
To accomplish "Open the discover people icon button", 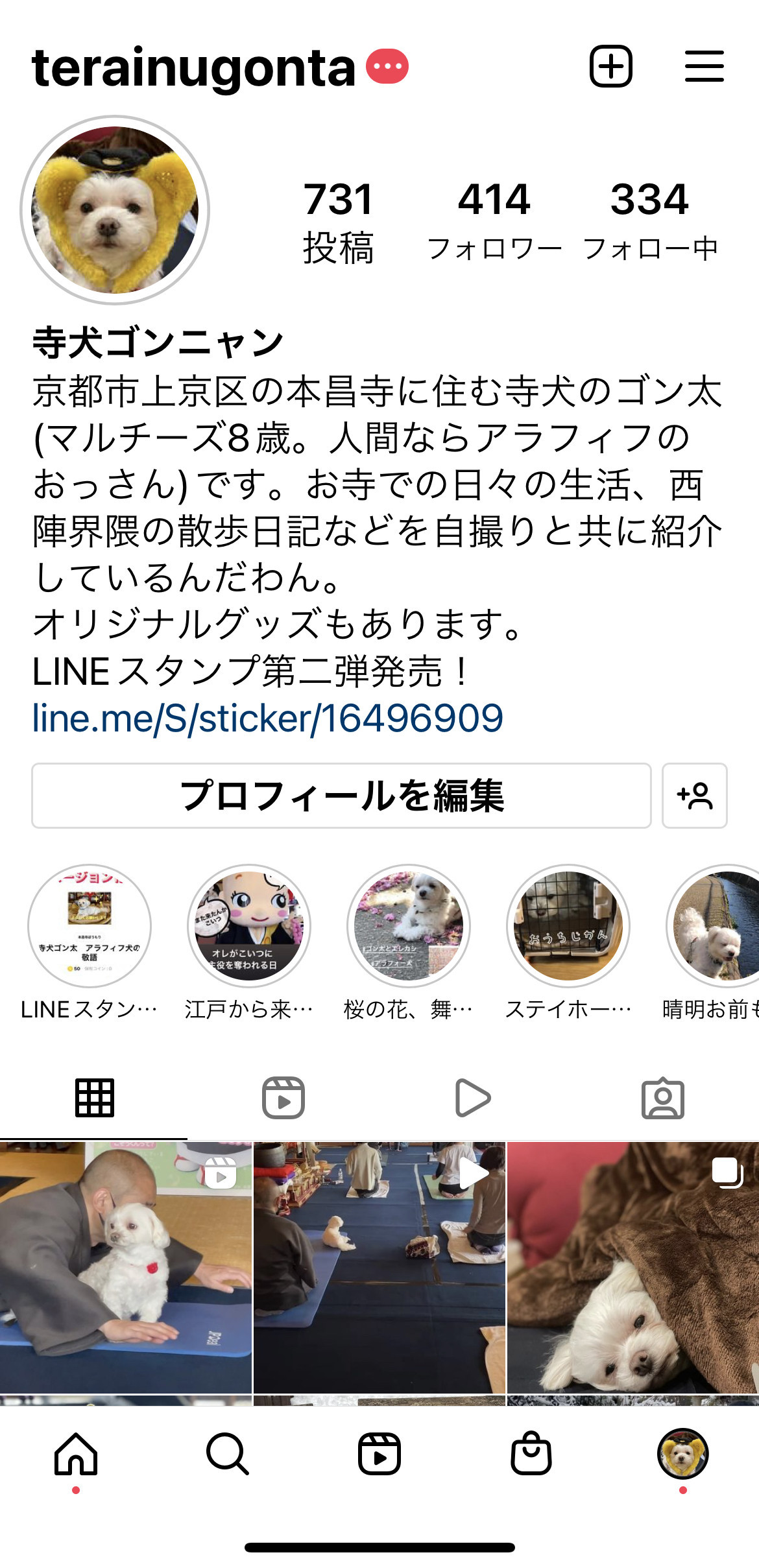I will click(694, 796).
